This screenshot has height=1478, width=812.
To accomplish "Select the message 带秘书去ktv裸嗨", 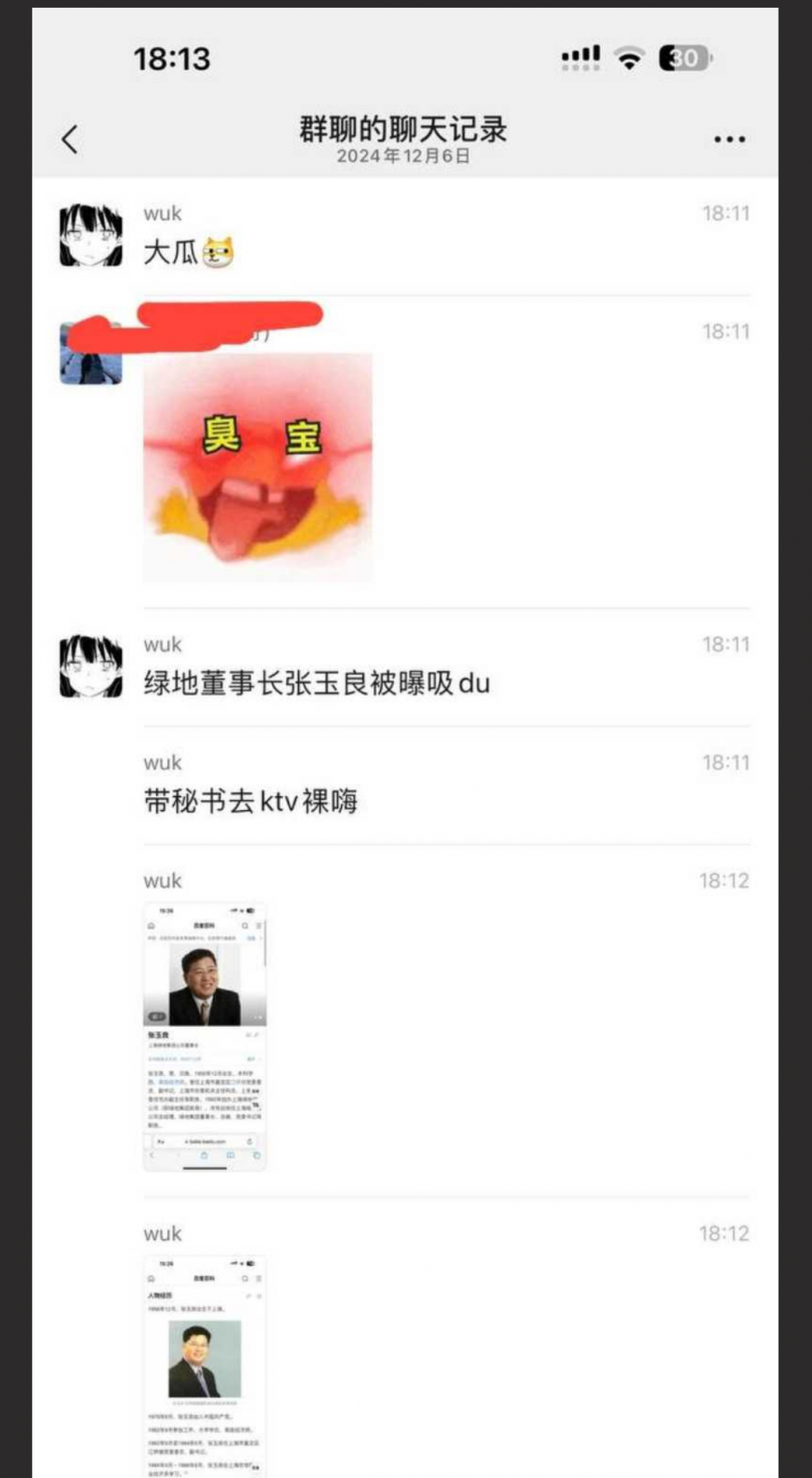I will click(253, 800).
